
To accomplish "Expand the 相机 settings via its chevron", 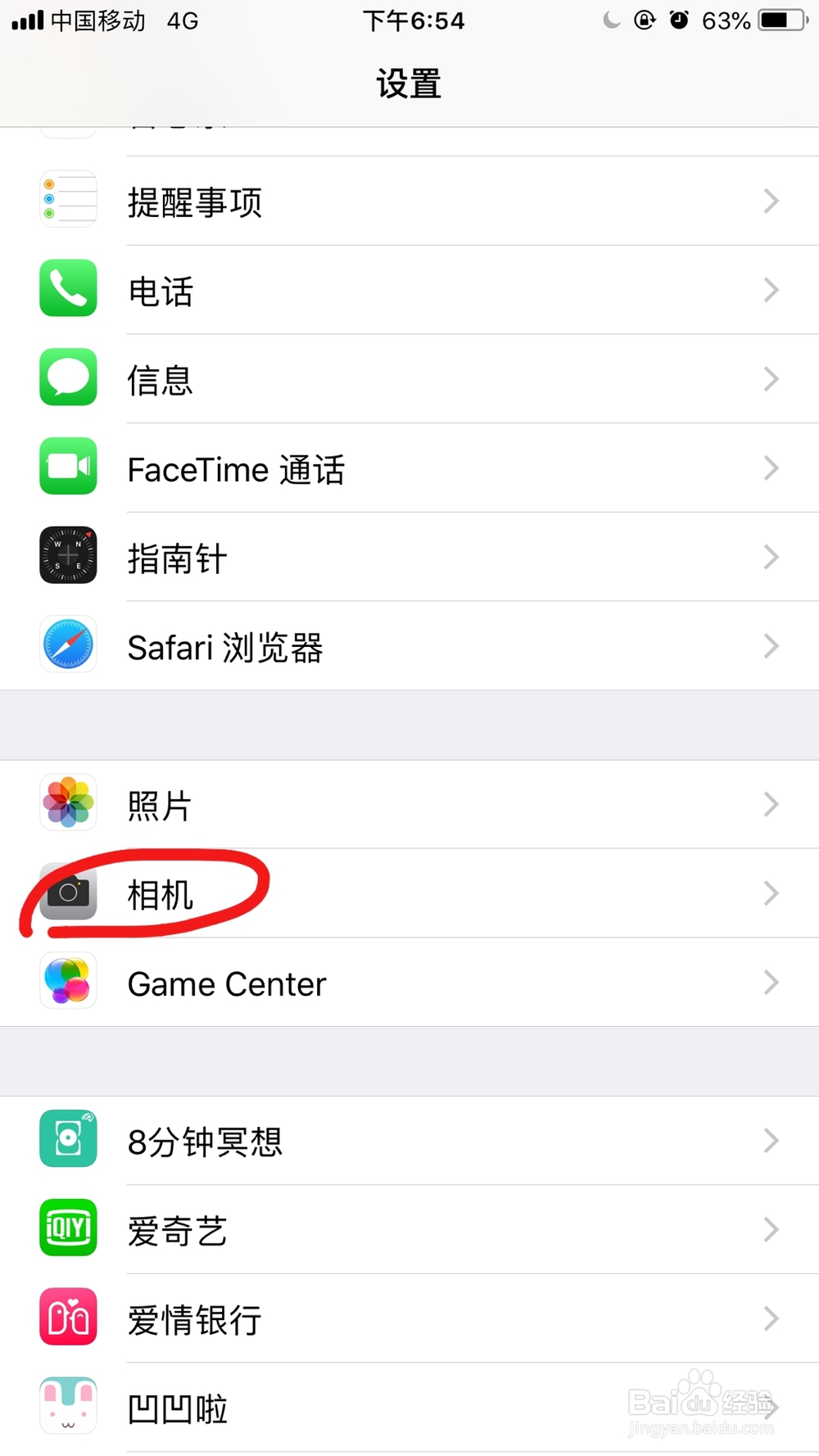I will (770, 893).
